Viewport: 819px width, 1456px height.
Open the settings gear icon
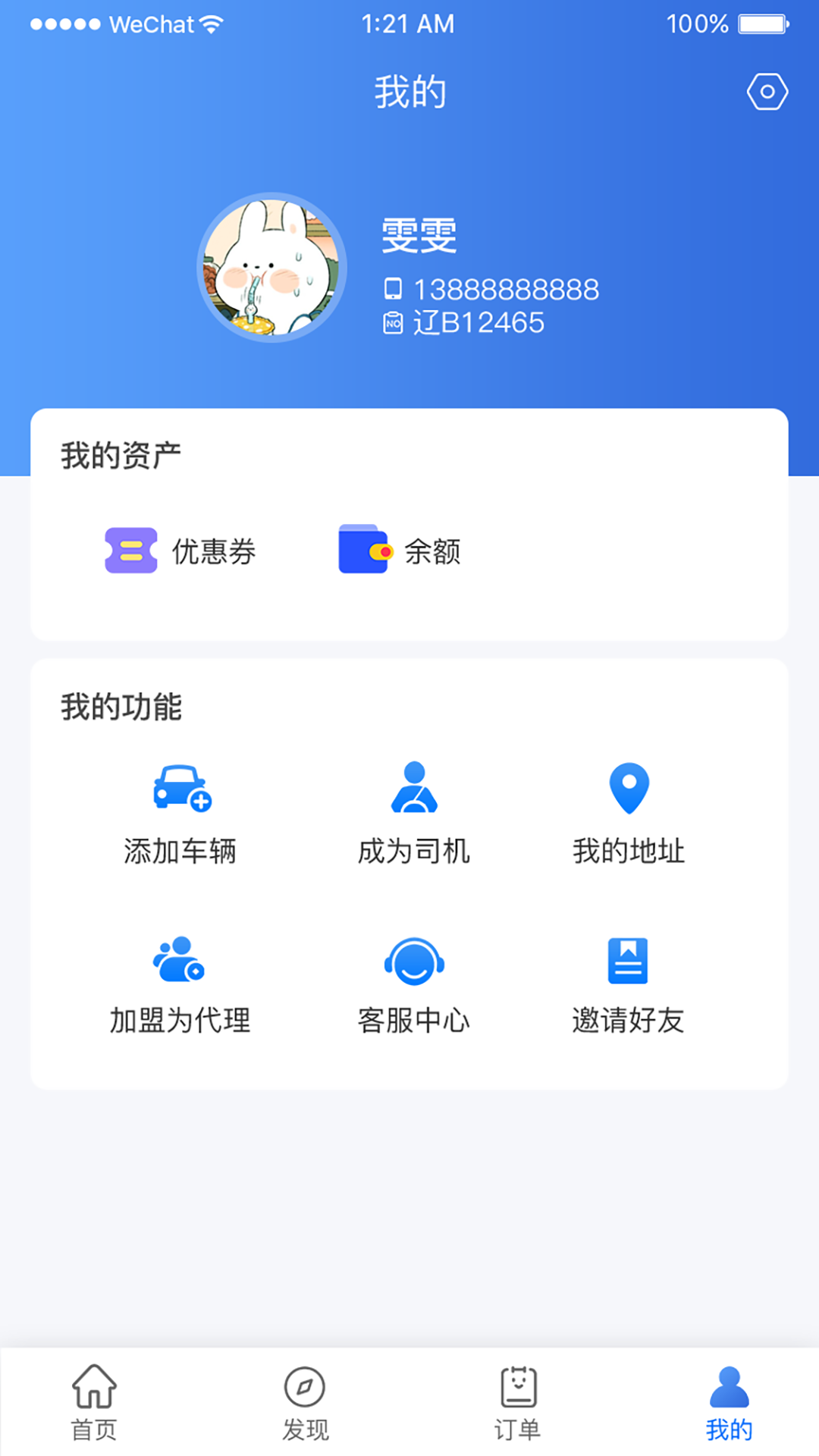(767, 90)
